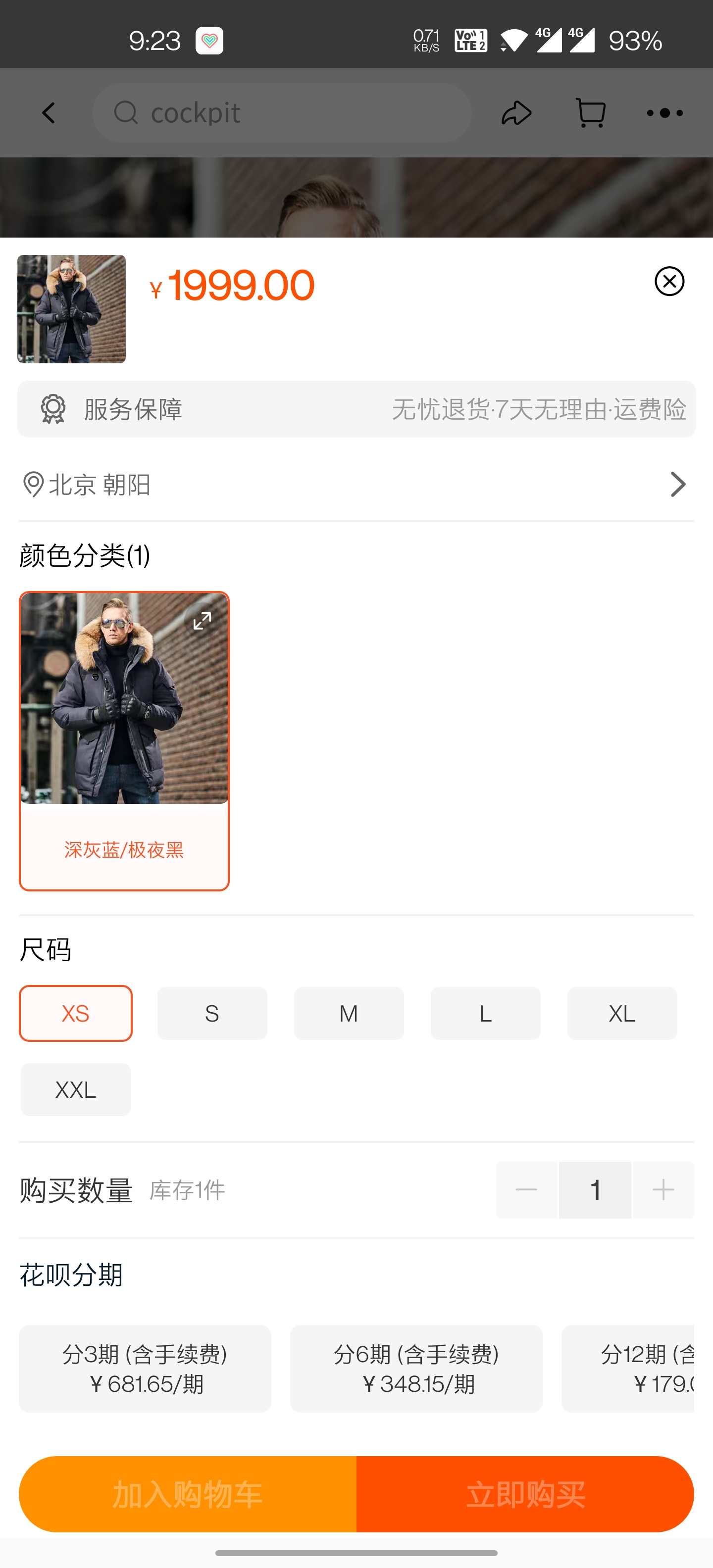Viewport: 713px width, 1568px height.
Task: Open the product thumbnail beside the price
Action: click(x=71, y=309)
